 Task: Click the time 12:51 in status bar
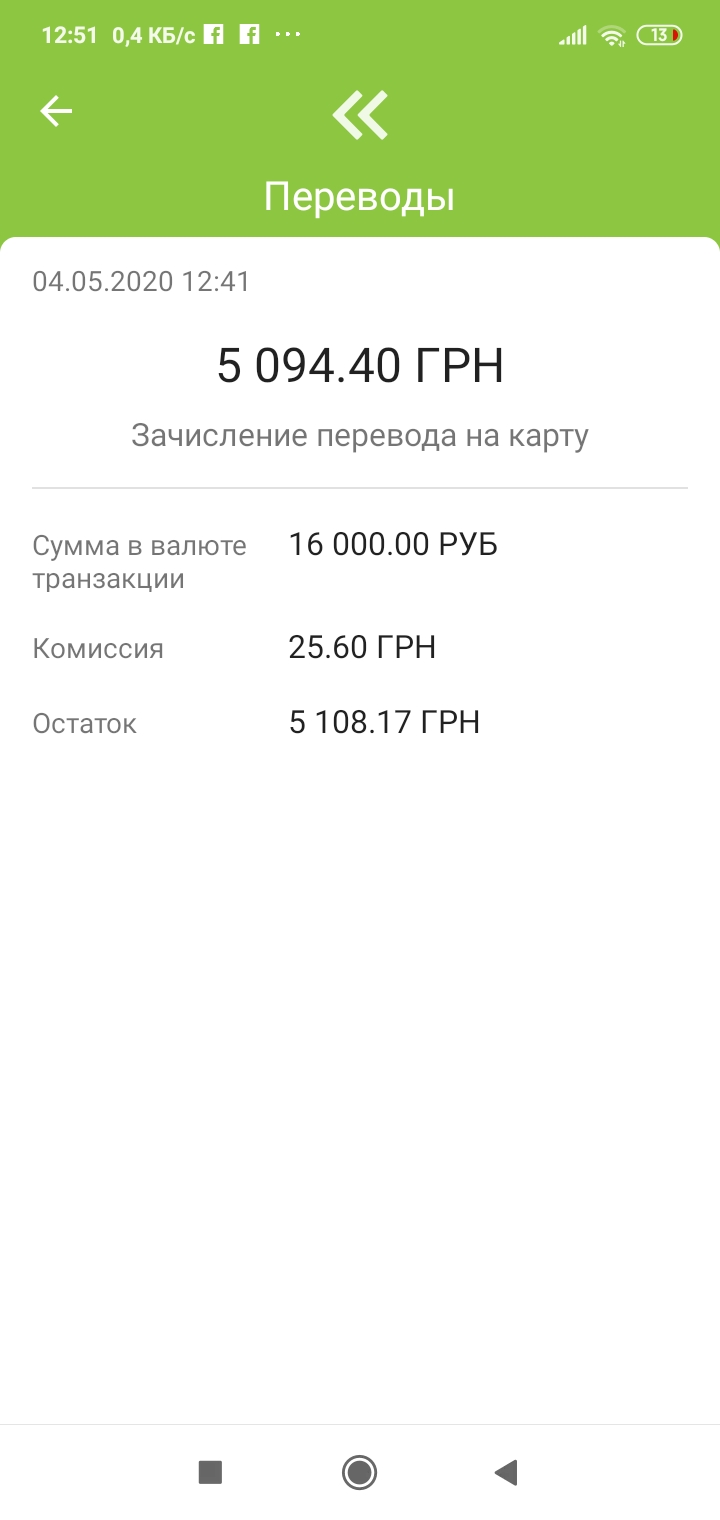(72, 33)
